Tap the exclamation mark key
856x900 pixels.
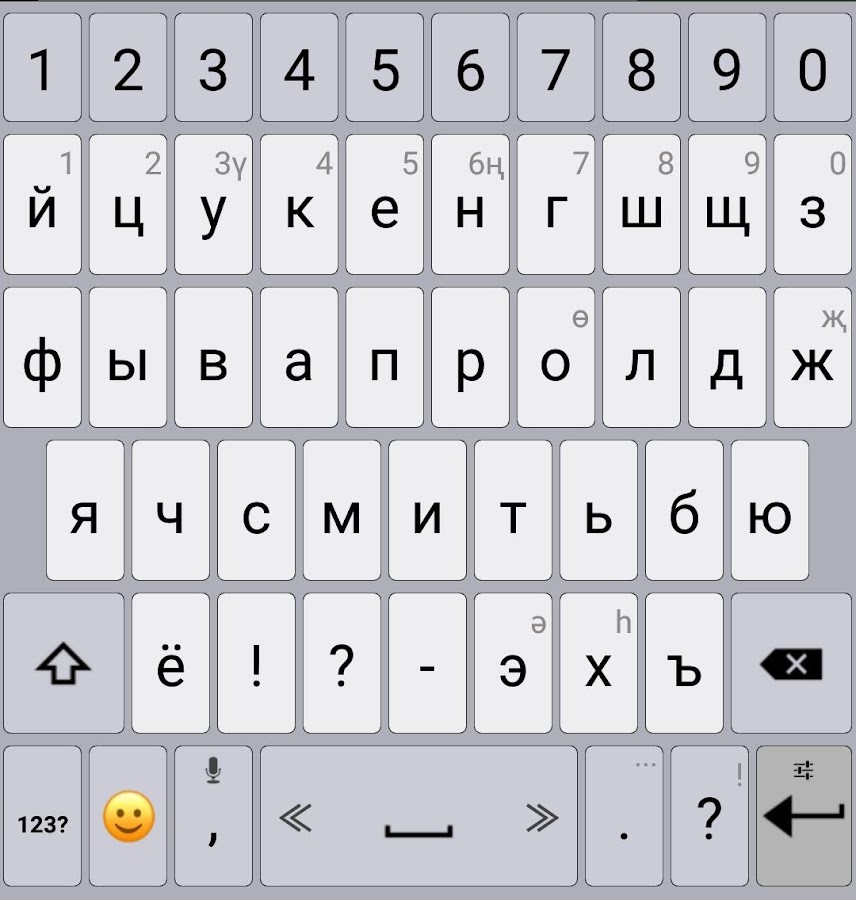pyautogui.click(x=257, y=663)
